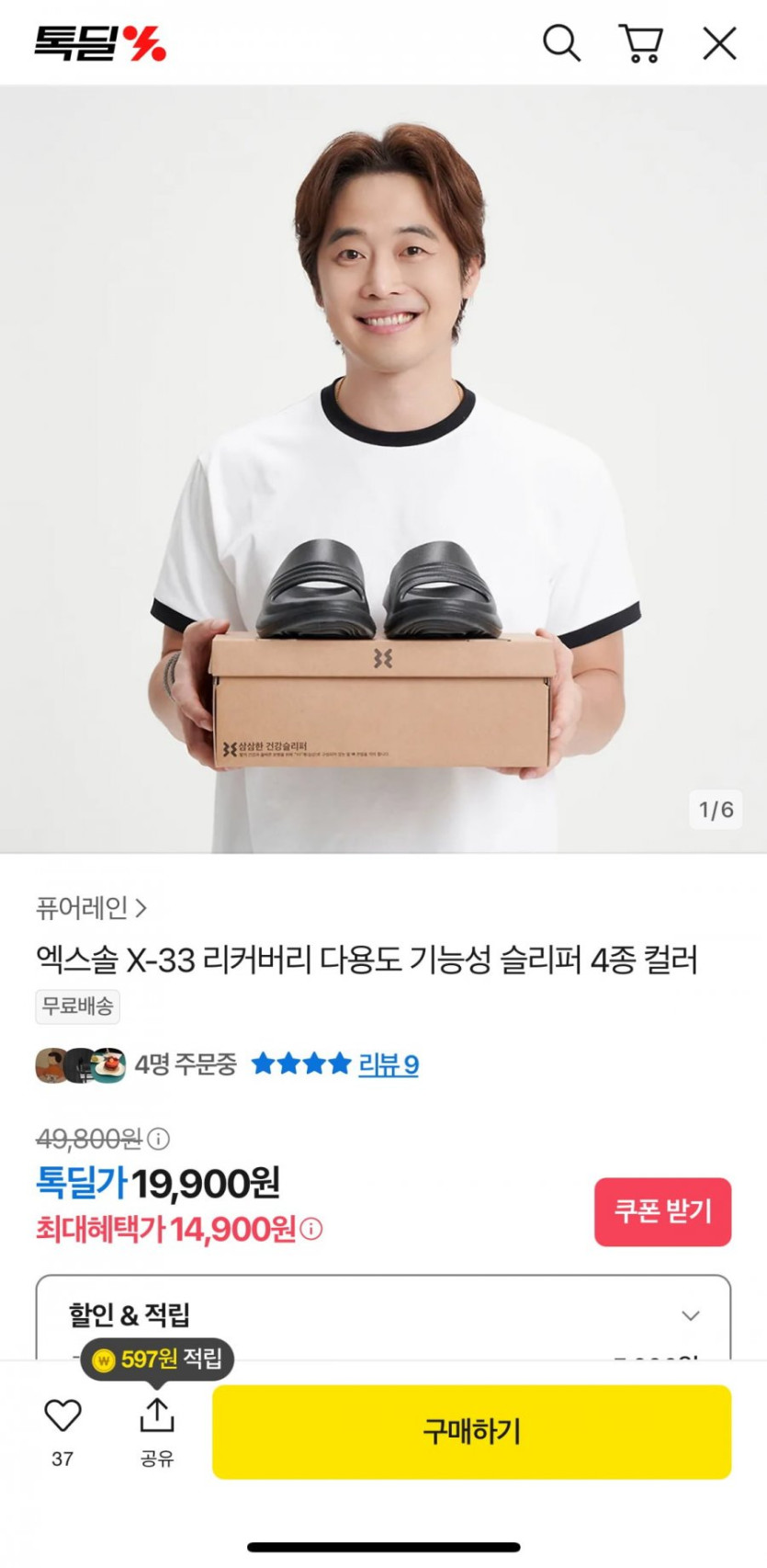
Task: Show info about 최대혜택가 14,900원
Action: 312,1229
